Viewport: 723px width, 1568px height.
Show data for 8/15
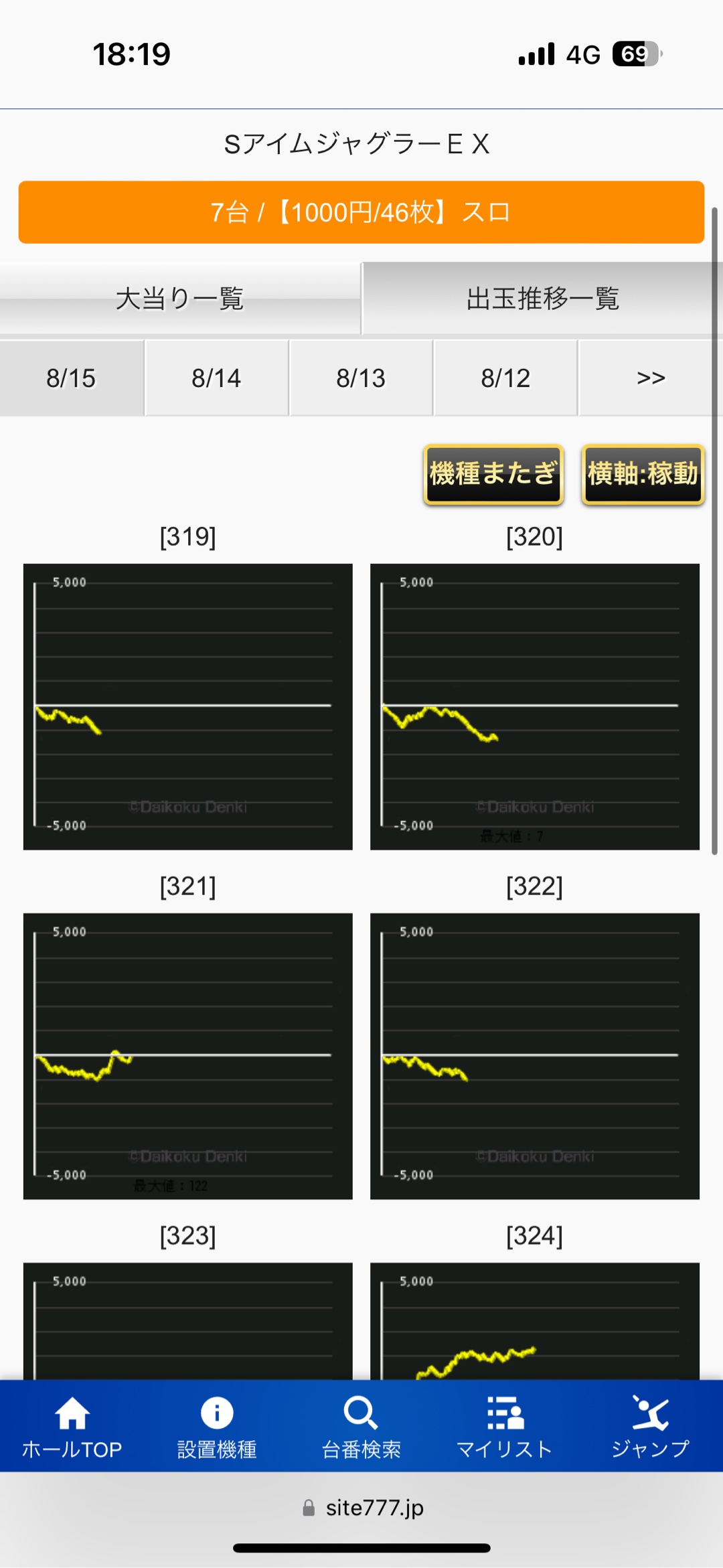tap(72, 378)
